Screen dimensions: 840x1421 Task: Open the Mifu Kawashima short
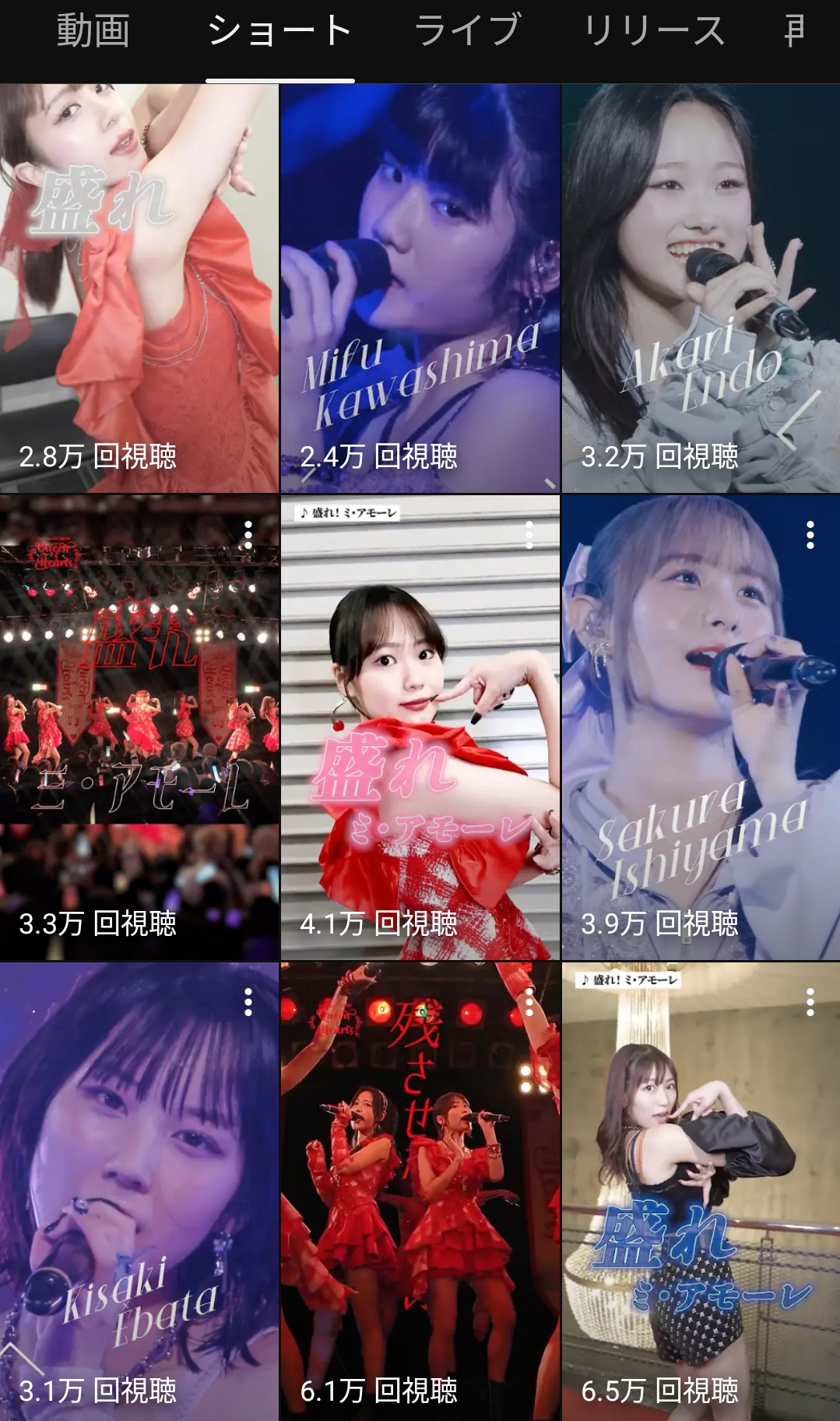point(420,288)
